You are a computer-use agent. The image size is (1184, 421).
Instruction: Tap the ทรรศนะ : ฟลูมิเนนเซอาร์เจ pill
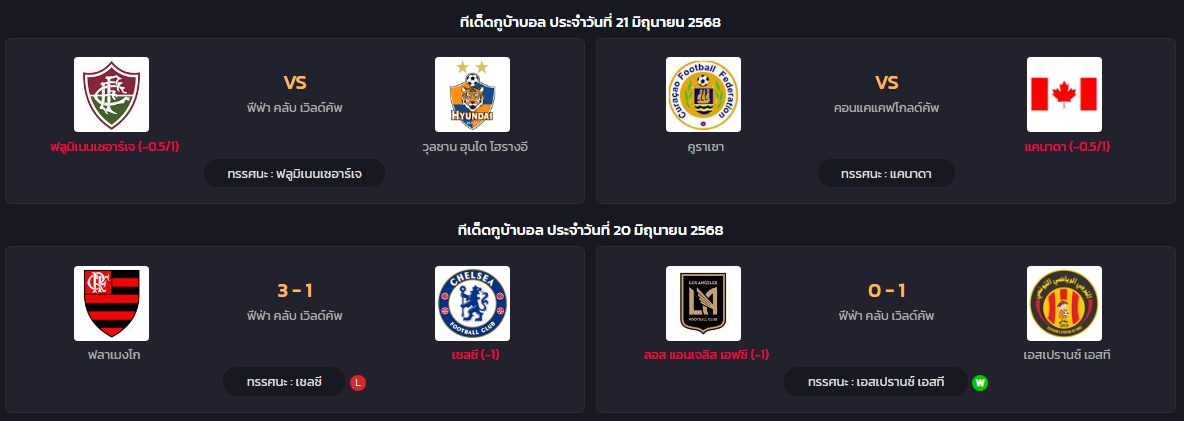[x=294, y=173]
